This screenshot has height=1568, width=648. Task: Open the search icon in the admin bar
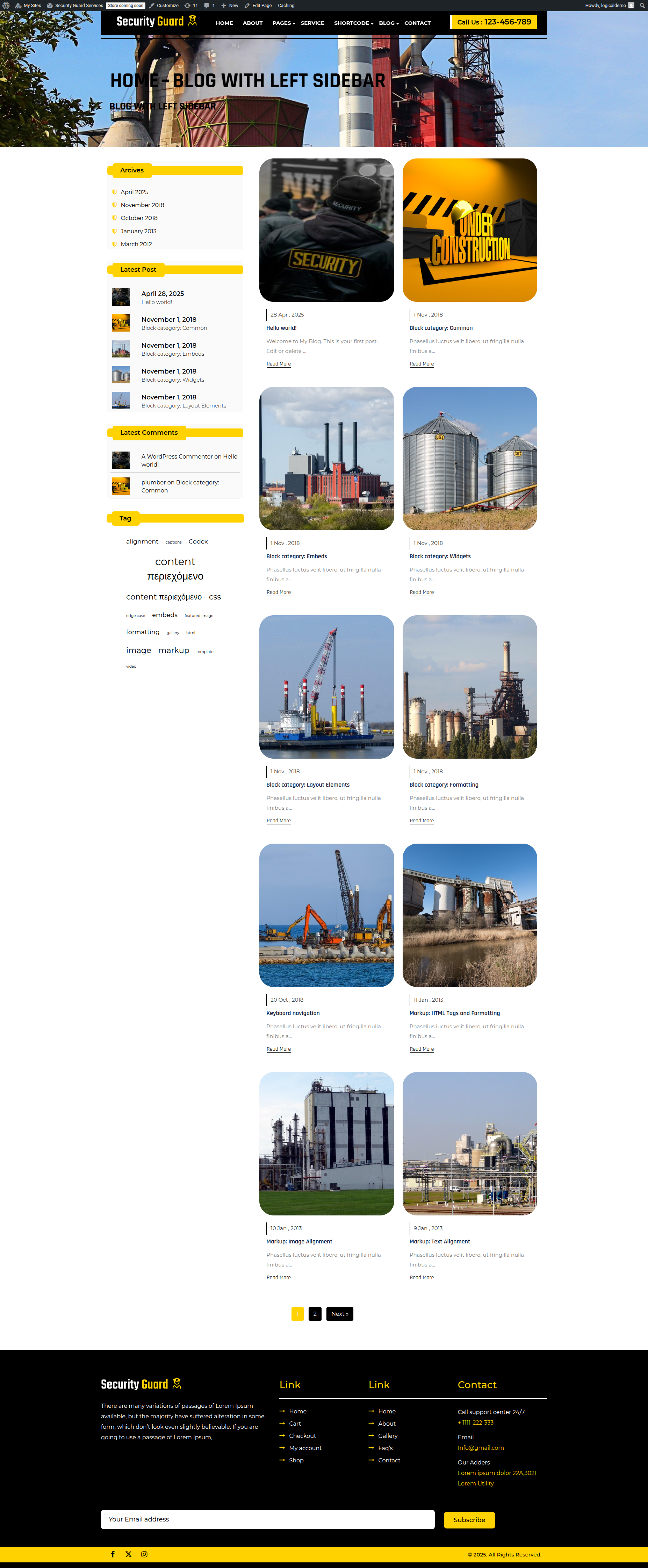click(643, 6)
